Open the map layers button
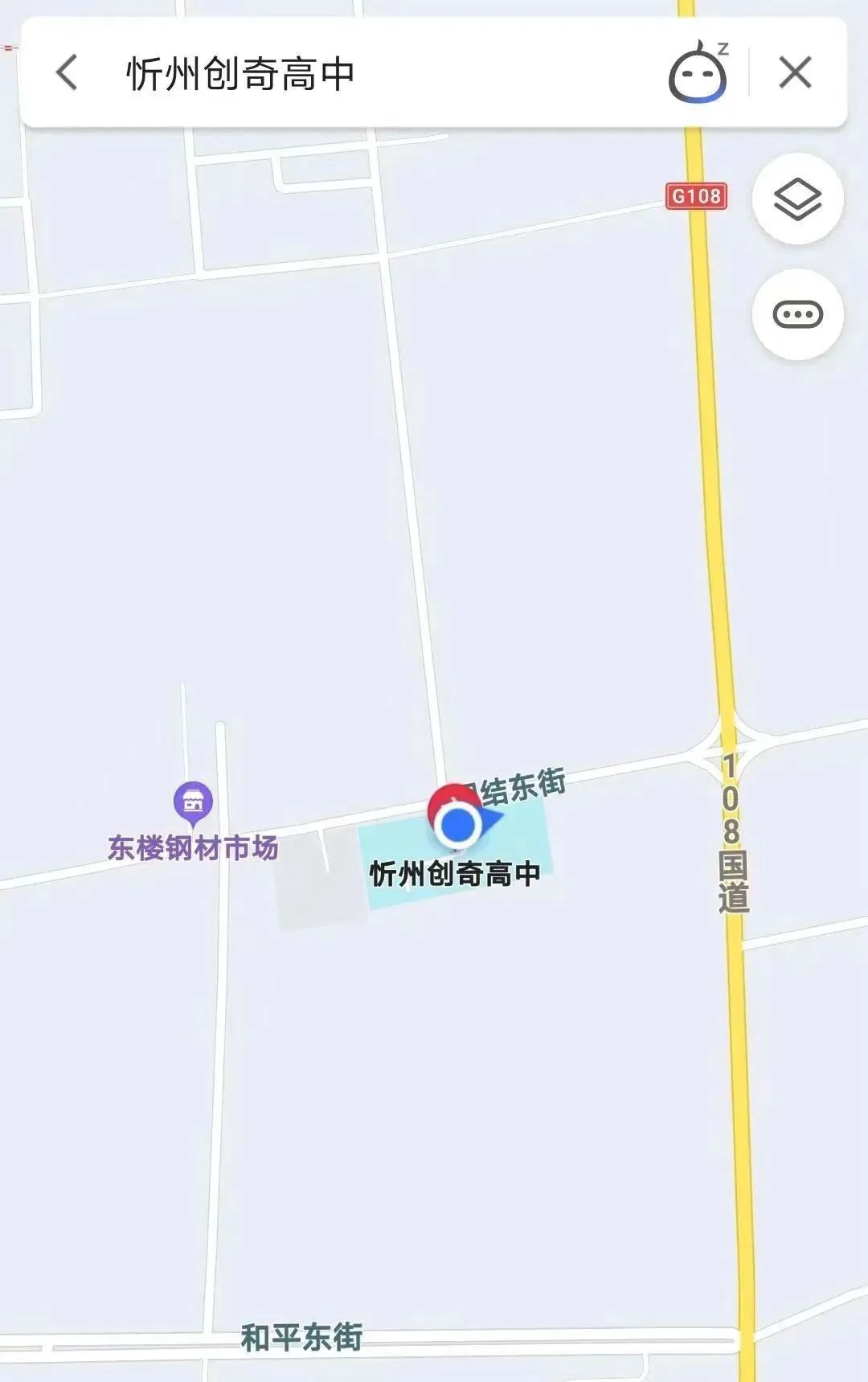 coord(797,199)
